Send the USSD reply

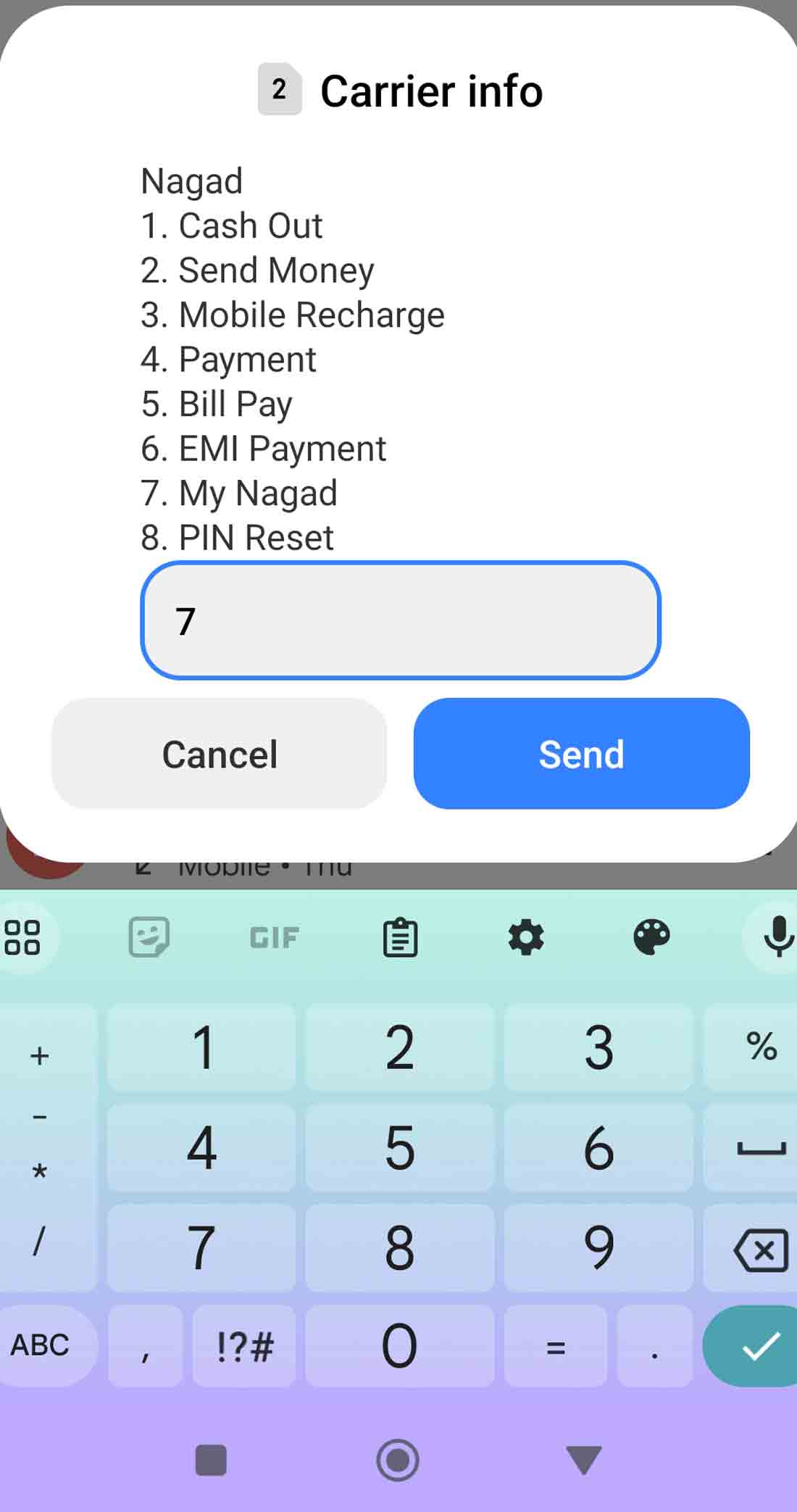point(581,753)
